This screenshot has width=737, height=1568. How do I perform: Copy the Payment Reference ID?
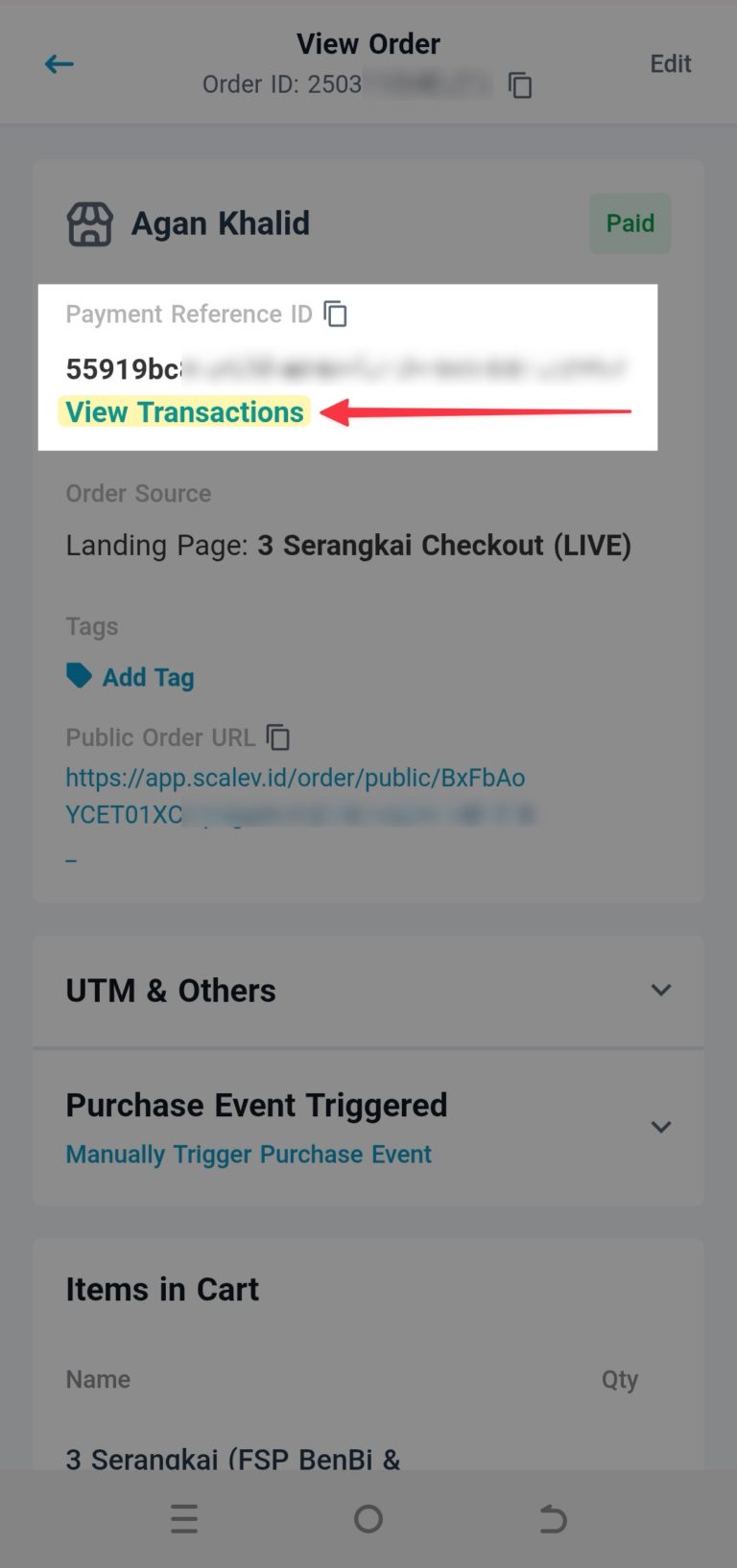pyautogui.click(x=336, y=314)
